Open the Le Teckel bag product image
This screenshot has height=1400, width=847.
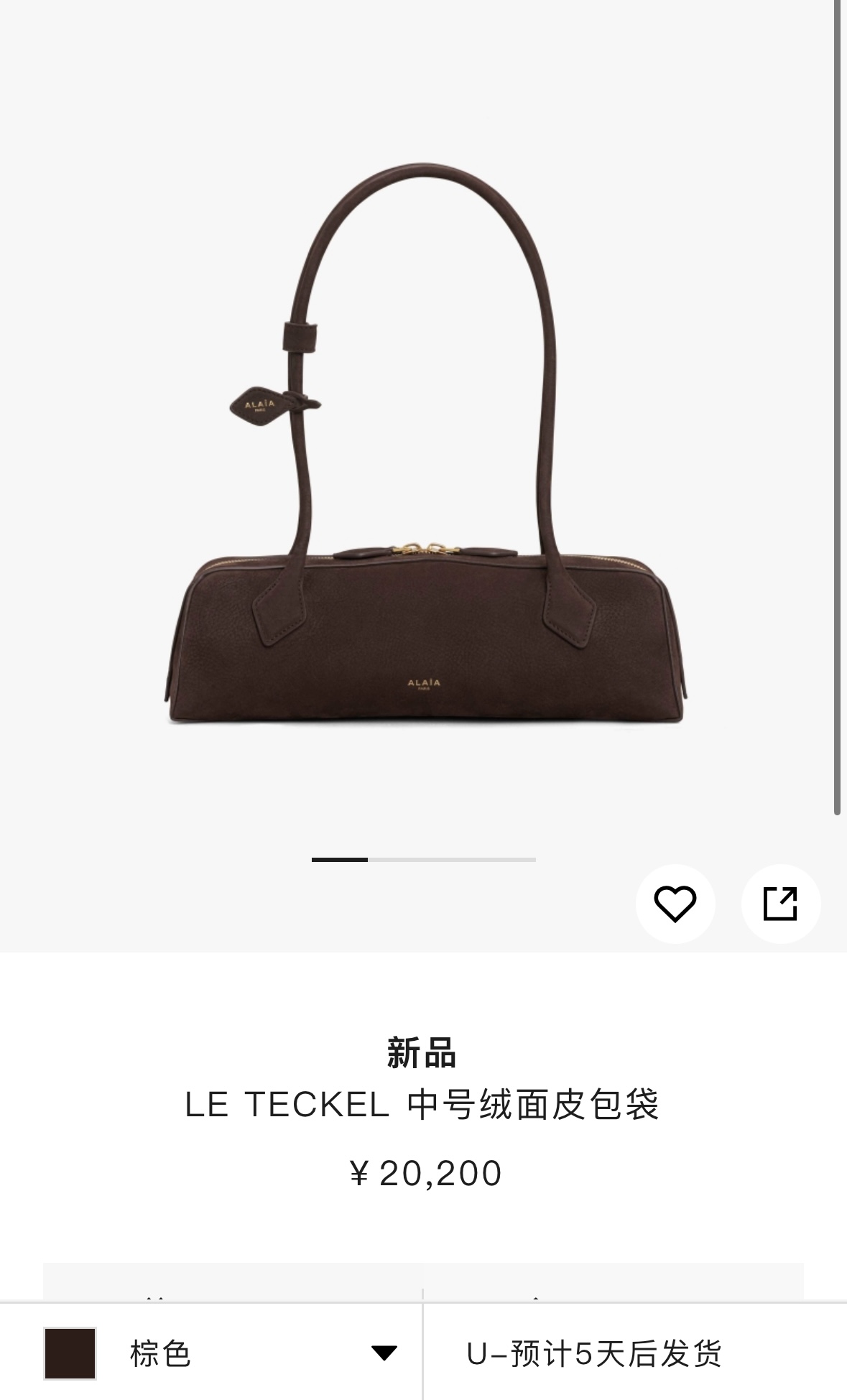424,445
